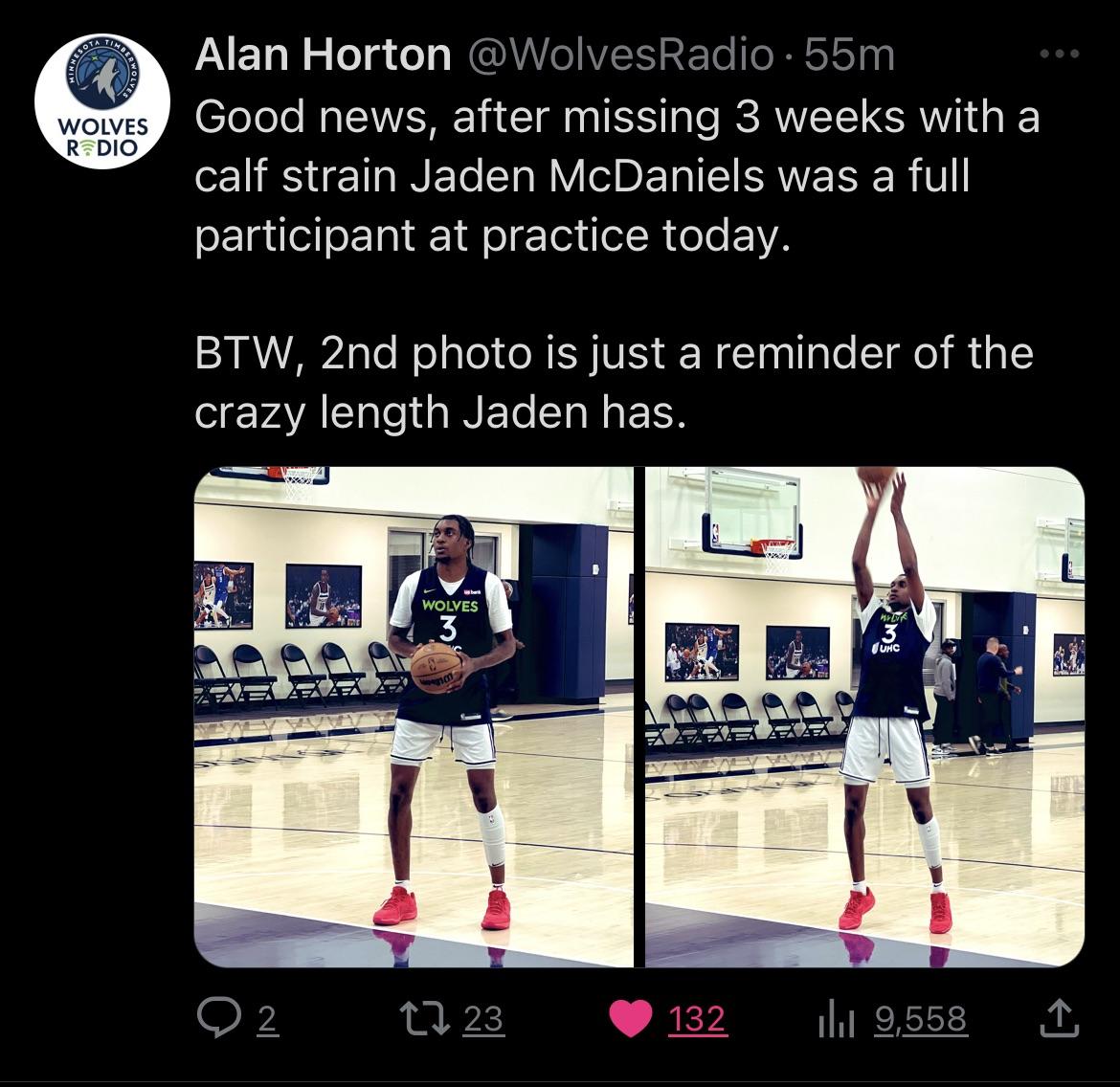The height and width of the screenshot is (1087, 1120).
Task: Open the Wolves Radio profile avatar
Action: tap(102, 101)
